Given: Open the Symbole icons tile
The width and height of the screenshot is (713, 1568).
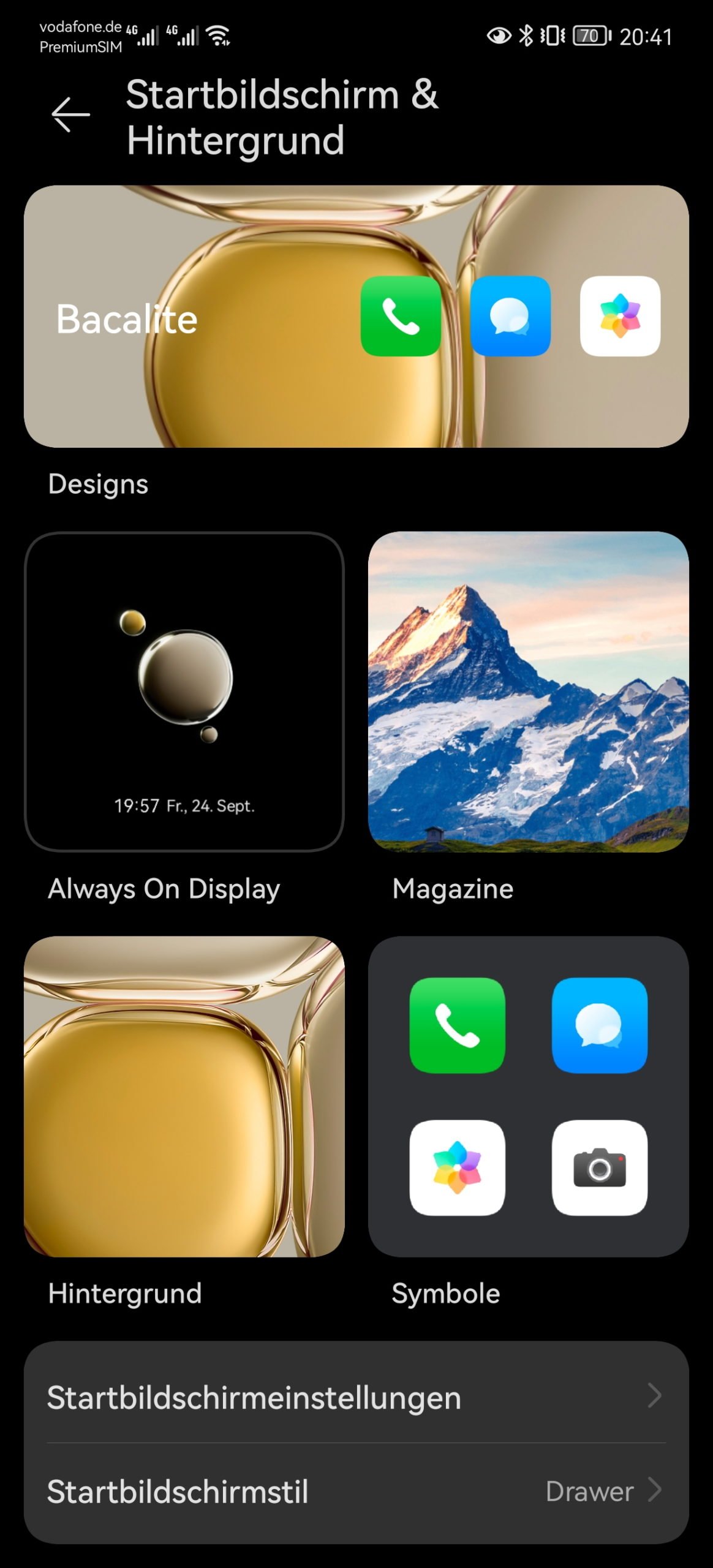Looking at the screenshot, I should [529, 1096].
